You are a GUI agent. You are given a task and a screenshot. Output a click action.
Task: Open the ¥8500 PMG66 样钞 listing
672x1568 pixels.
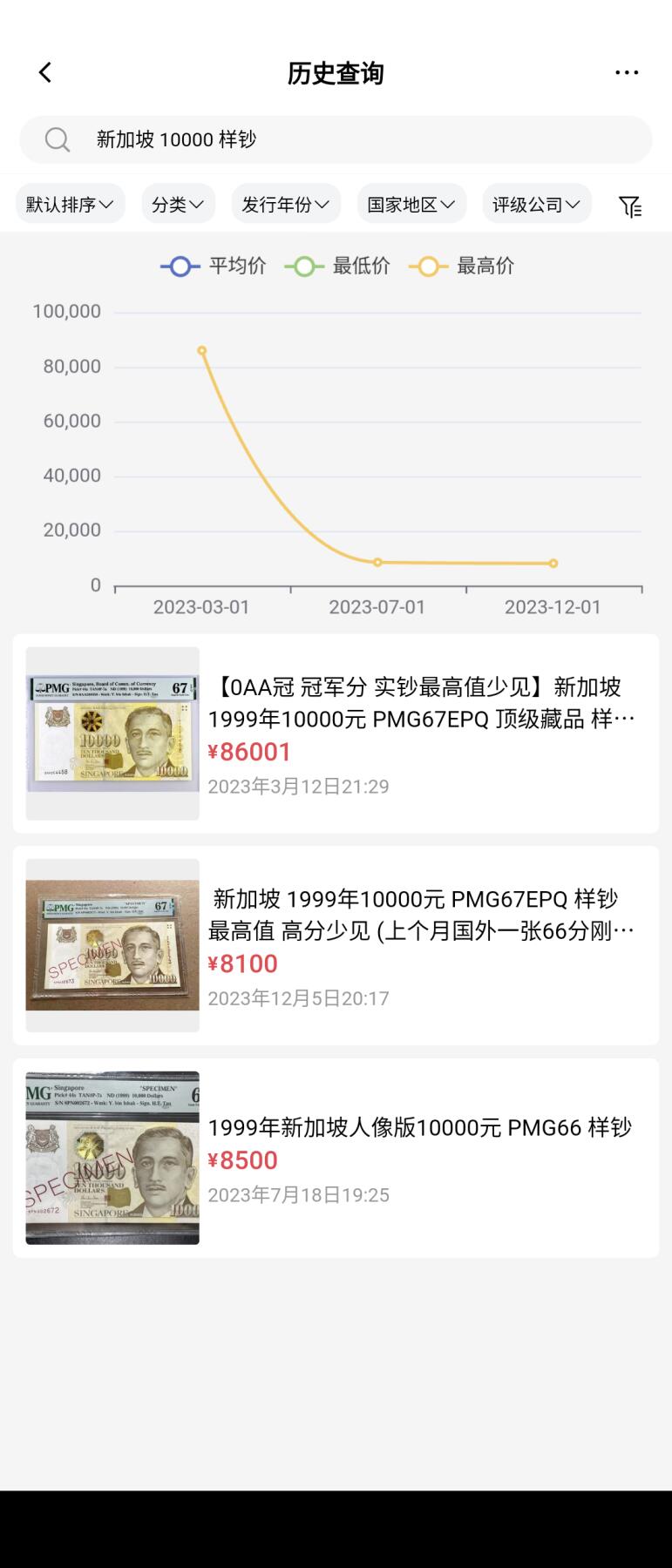pyautogui.click(x=336, y=1158)
